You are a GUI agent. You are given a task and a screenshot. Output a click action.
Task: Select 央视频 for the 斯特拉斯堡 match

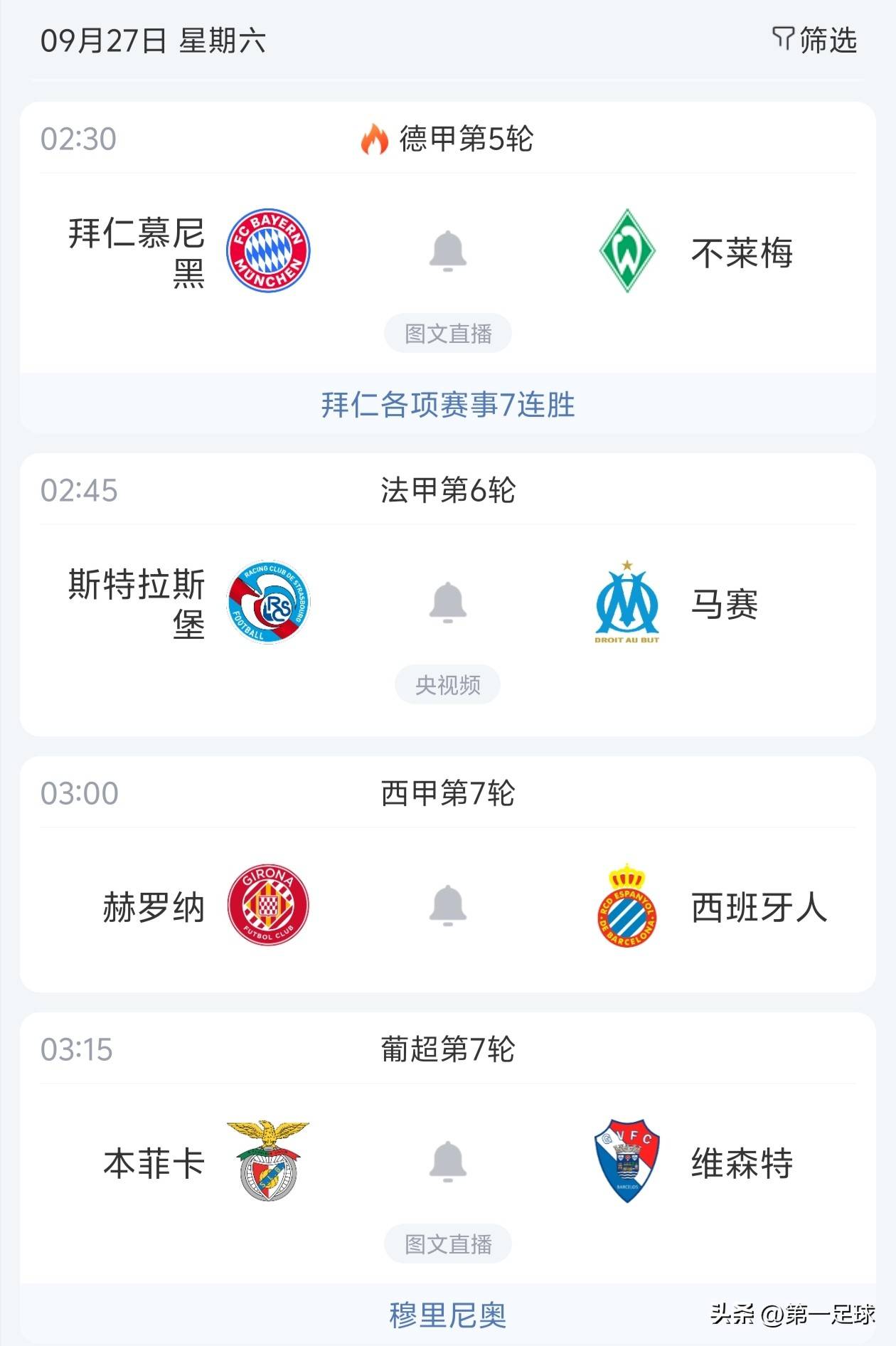point(448,684)
